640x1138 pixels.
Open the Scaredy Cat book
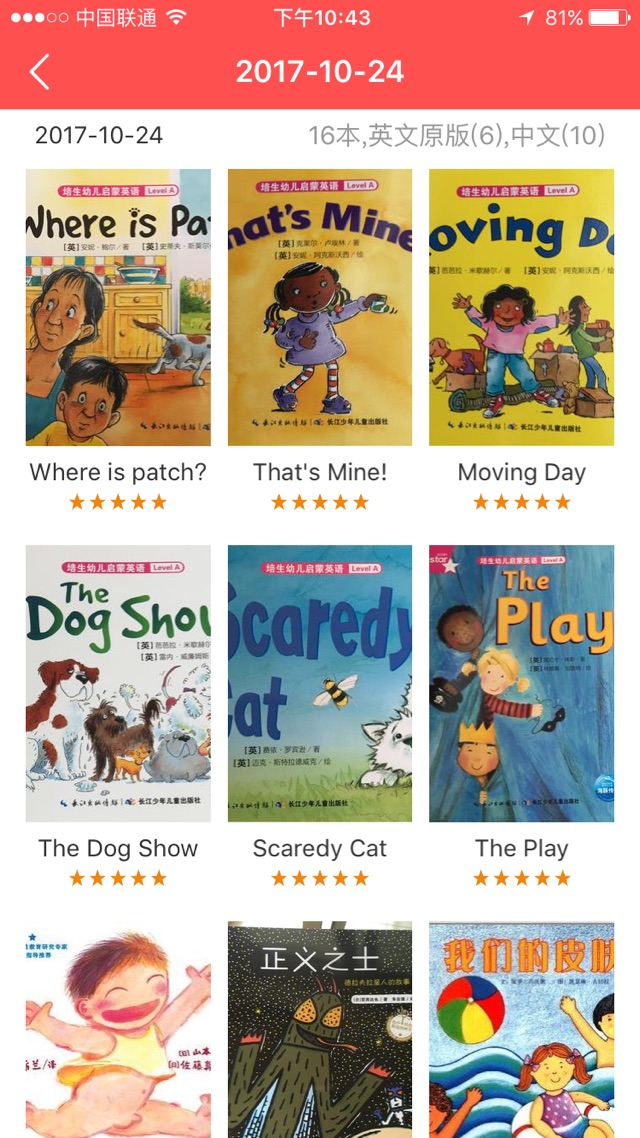tap(320, 683)
